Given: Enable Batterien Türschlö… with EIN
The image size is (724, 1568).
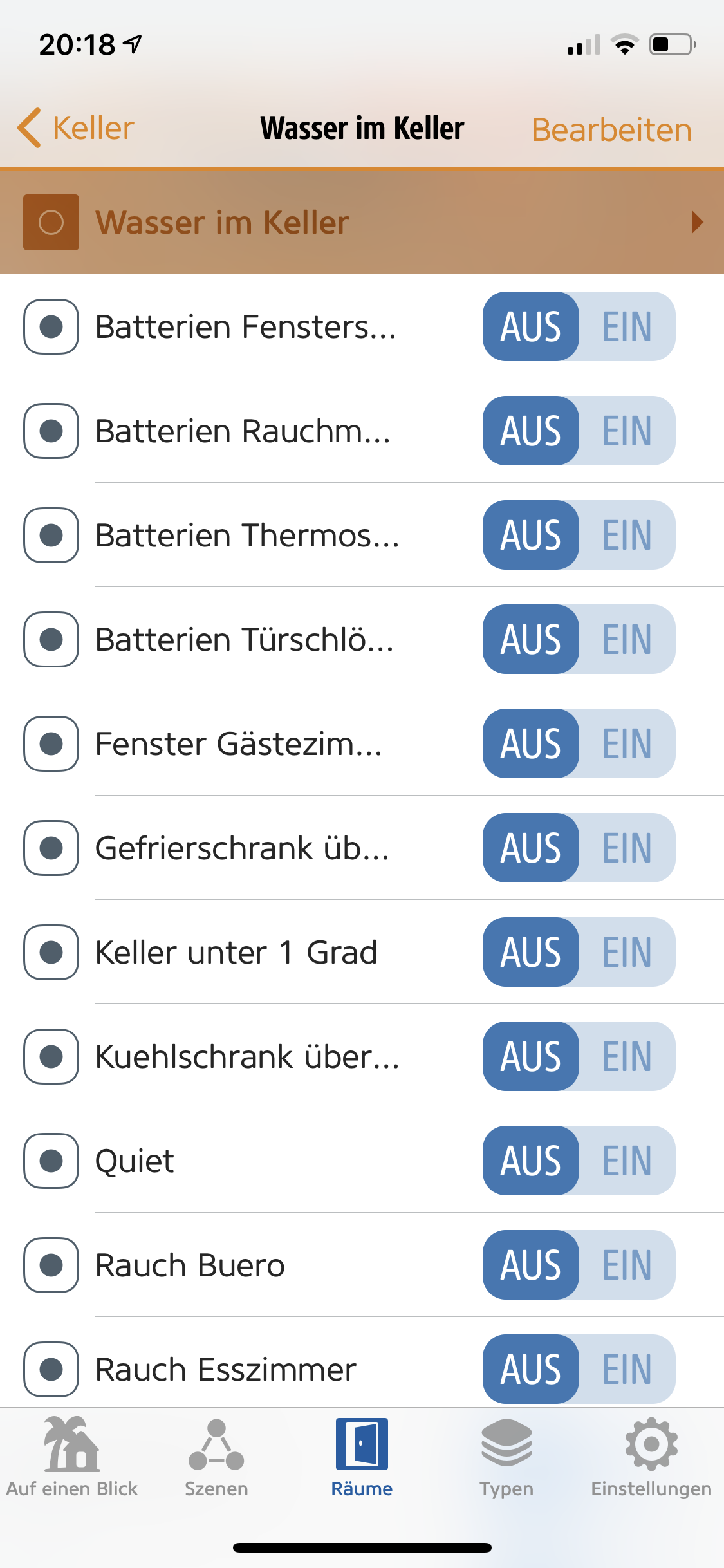Looking at the screenshot, I should tap(627, 640).
